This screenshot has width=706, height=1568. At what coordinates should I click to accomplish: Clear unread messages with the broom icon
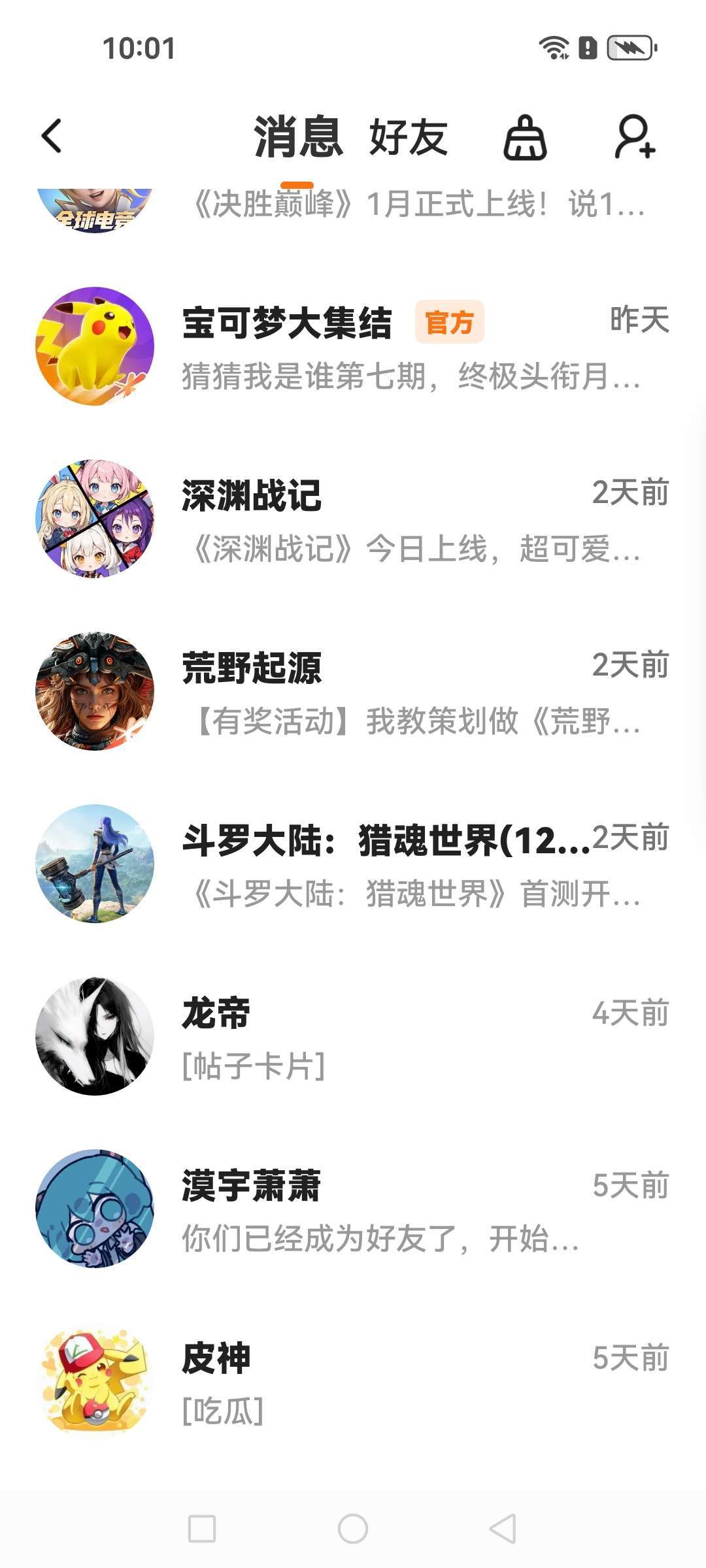click(x=525, y=138)
